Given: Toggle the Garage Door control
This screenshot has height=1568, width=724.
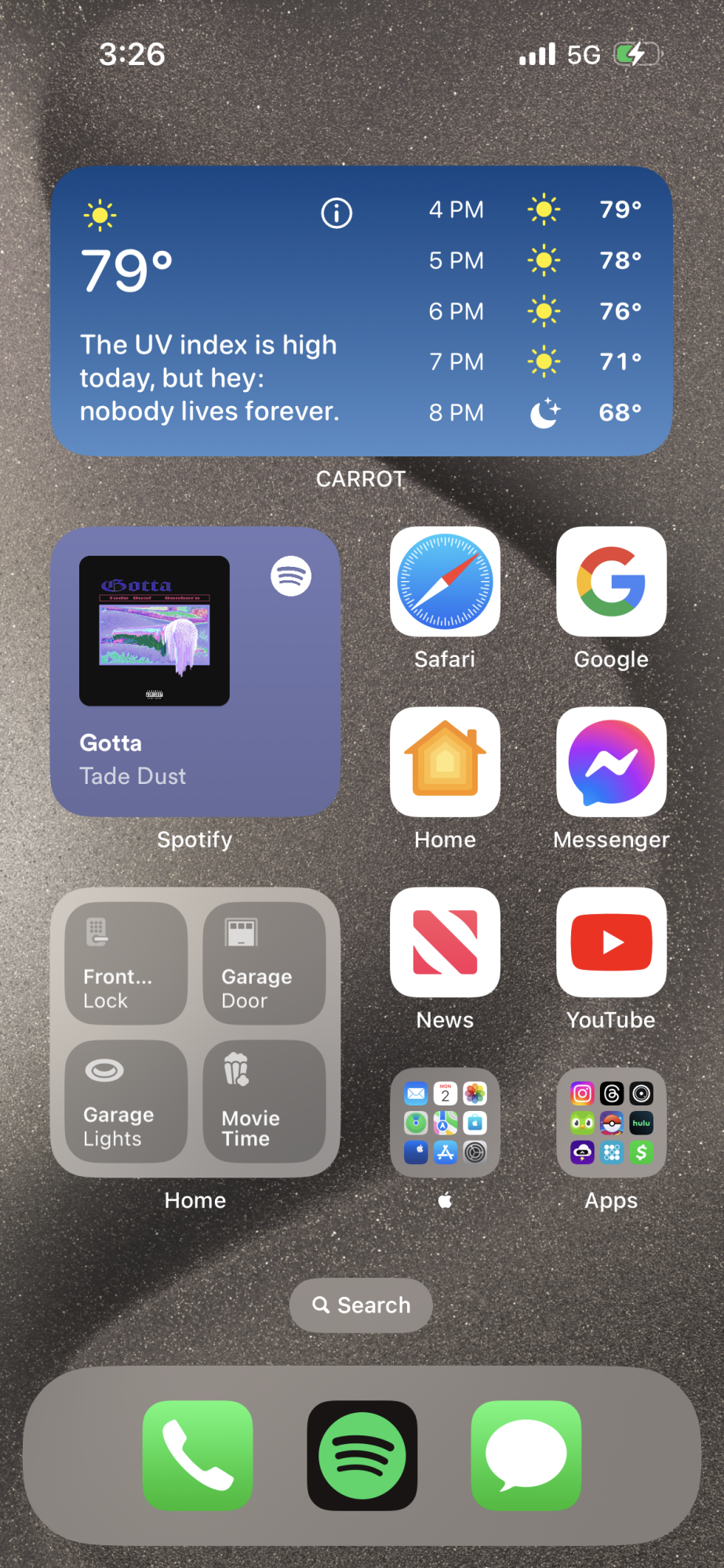Looking at the screenshot, I should (x=264, y=964).
